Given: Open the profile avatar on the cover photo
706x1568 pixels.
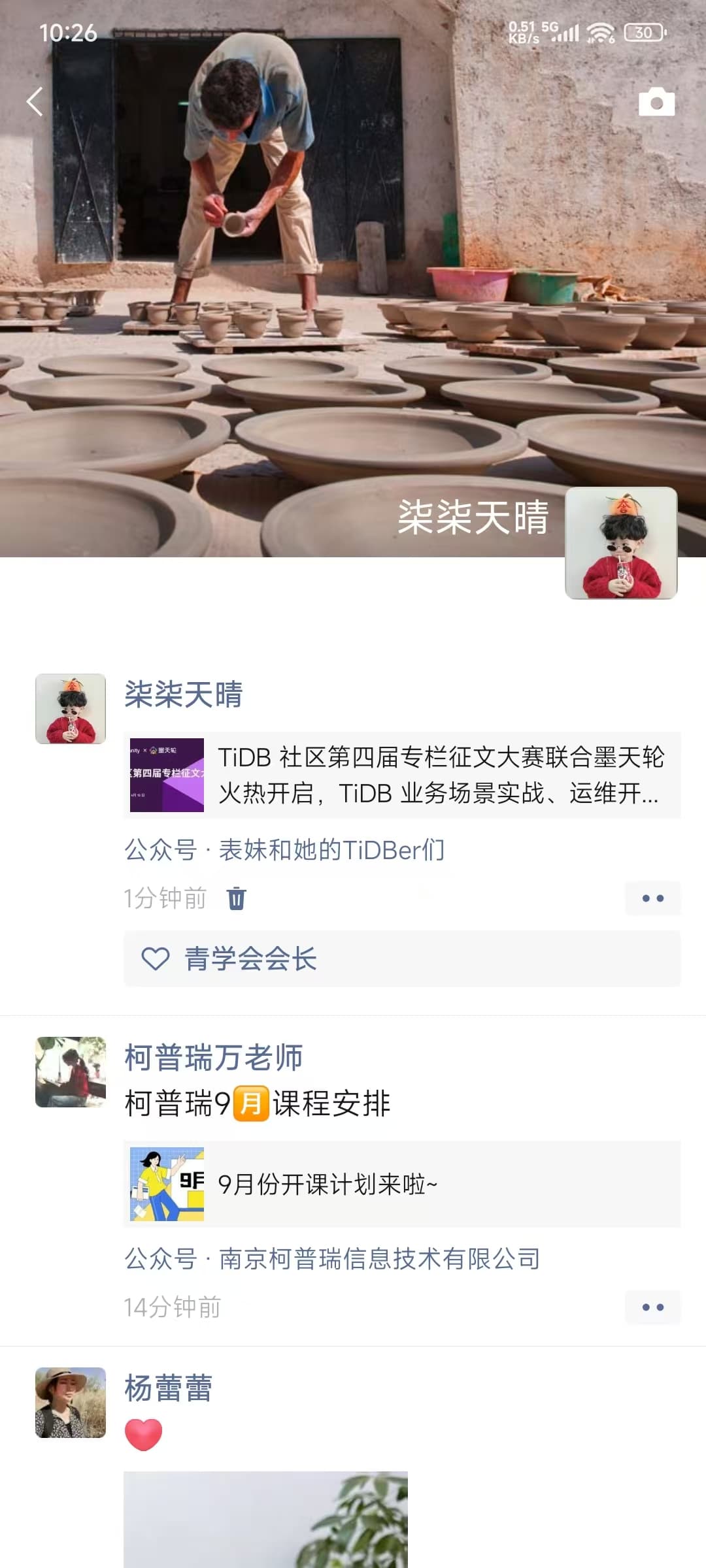Looking at the screenshot, I should [x=621, y=543].
